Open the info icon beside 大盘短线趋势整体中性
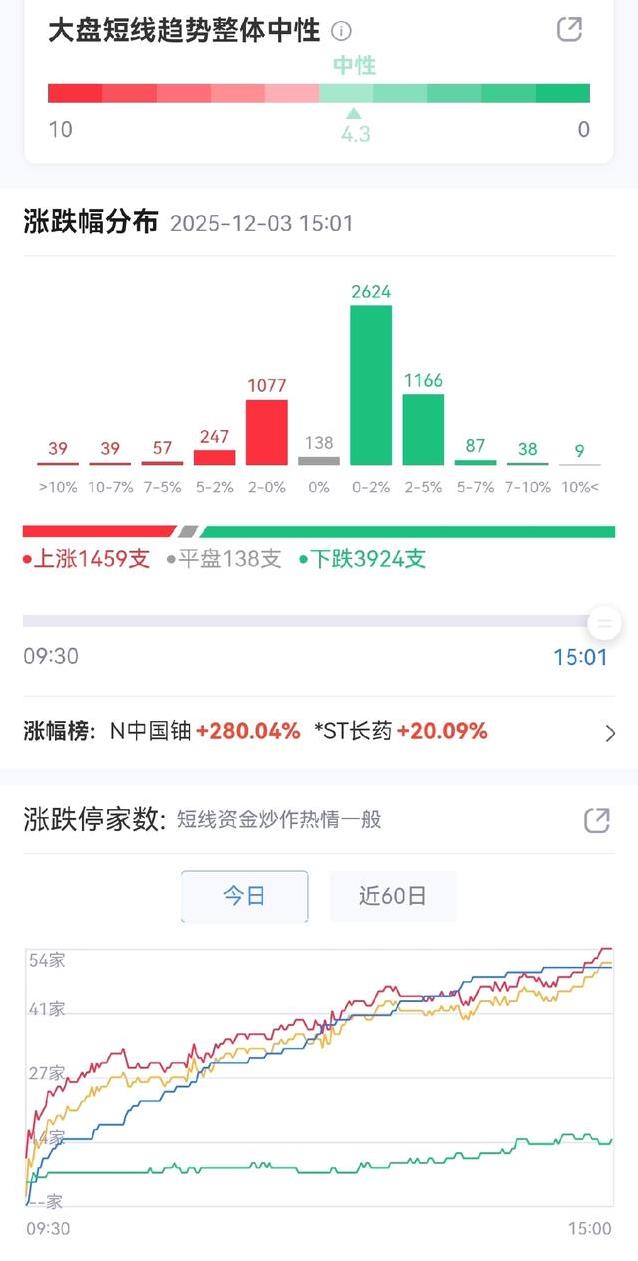638x1261 pixels. click(x=341, y=31)
